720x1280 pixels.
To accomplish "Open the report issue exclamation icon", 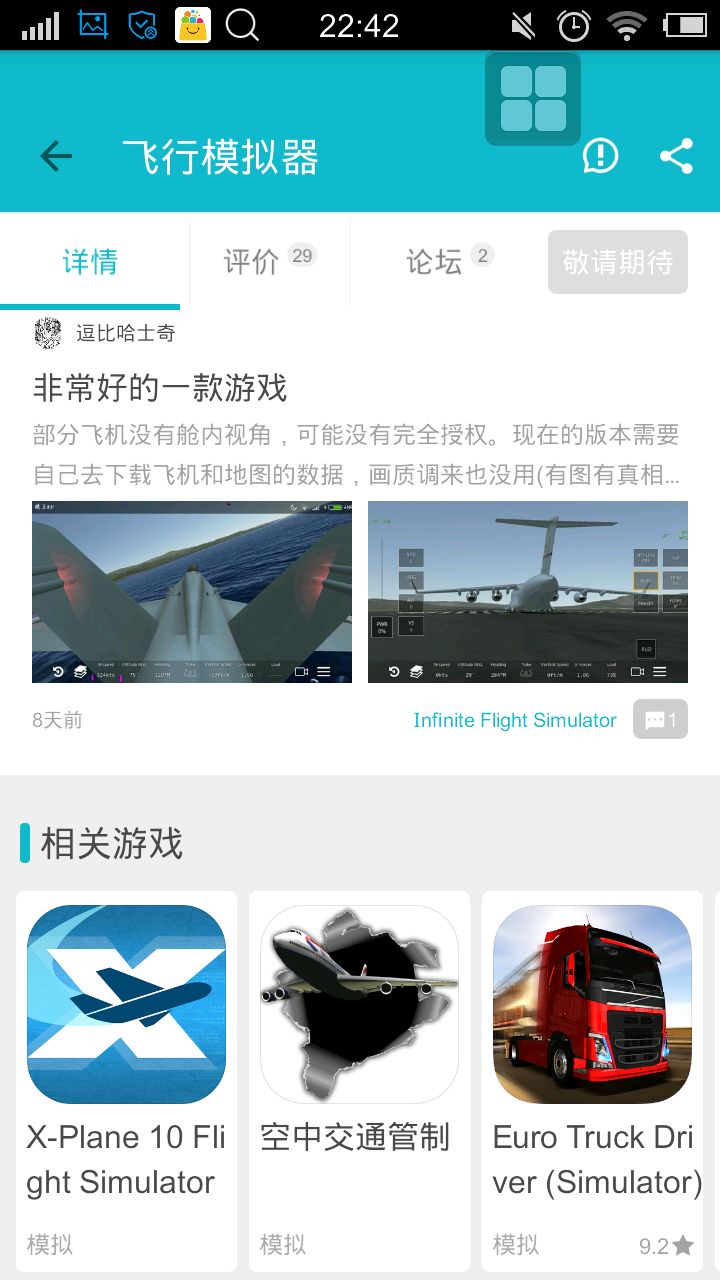I will click(600, 156).
